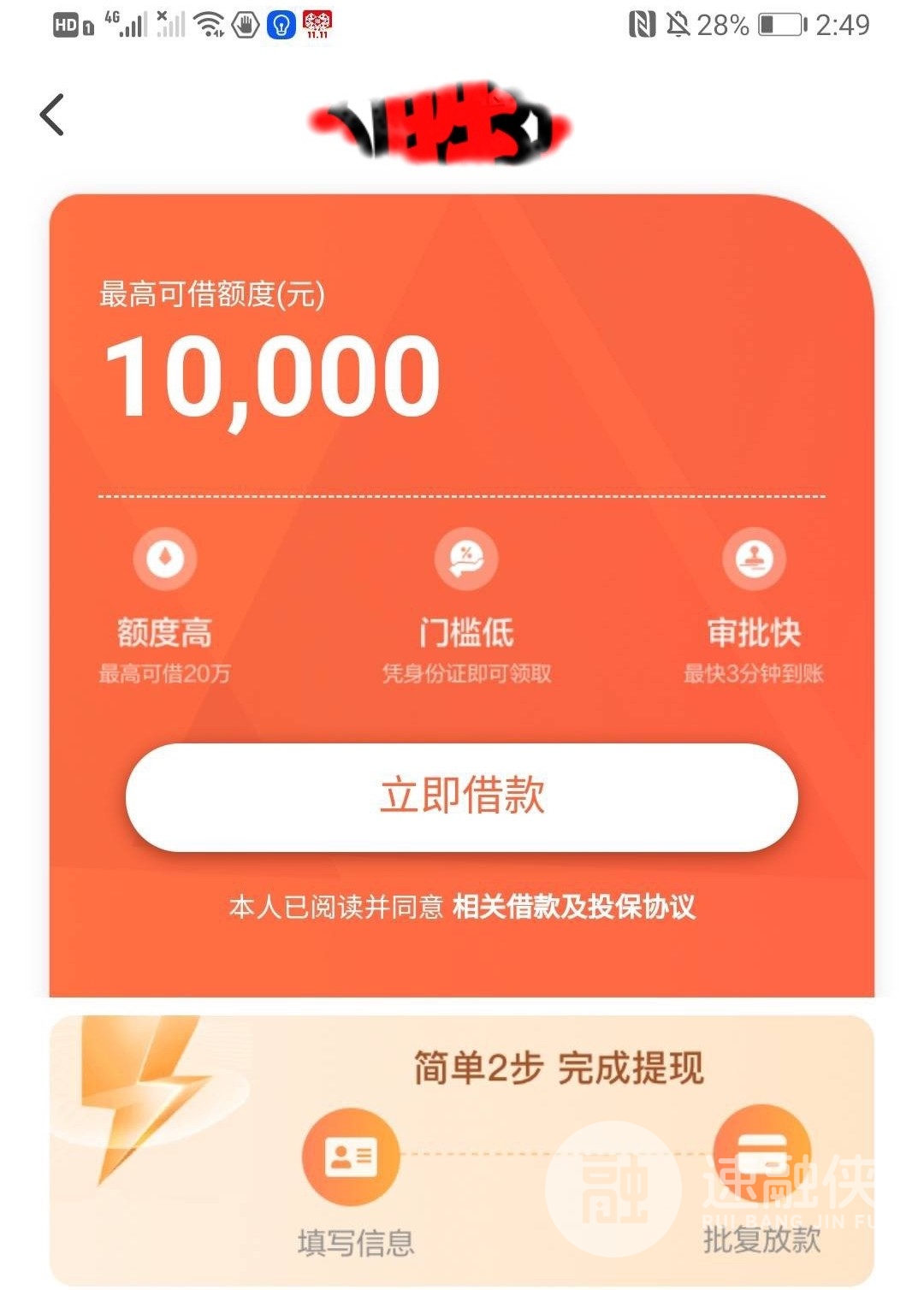Open the 相关借款及投保协议 link

tap(573, 907)
